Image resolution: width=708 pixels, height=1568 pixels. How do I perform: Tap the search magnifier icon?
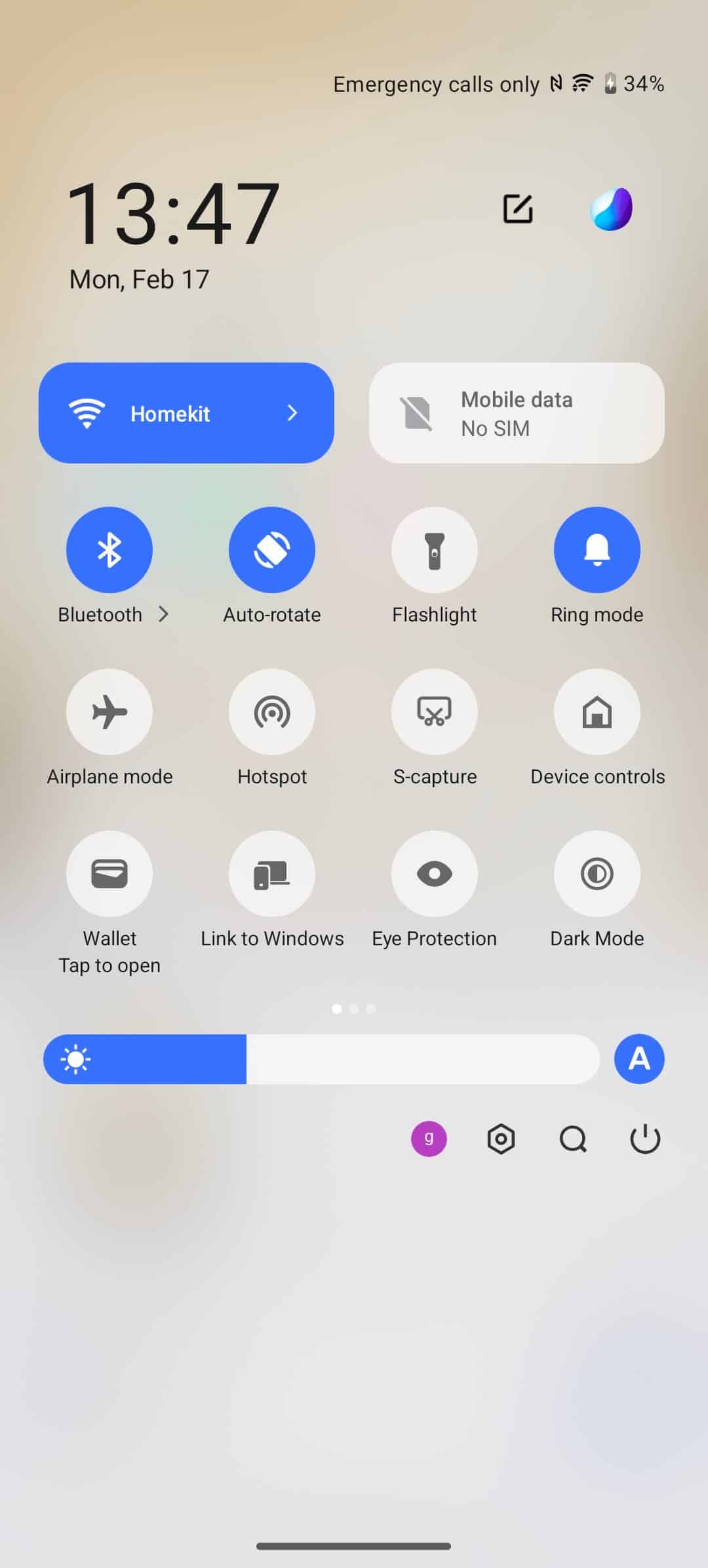pos(573,1139)
